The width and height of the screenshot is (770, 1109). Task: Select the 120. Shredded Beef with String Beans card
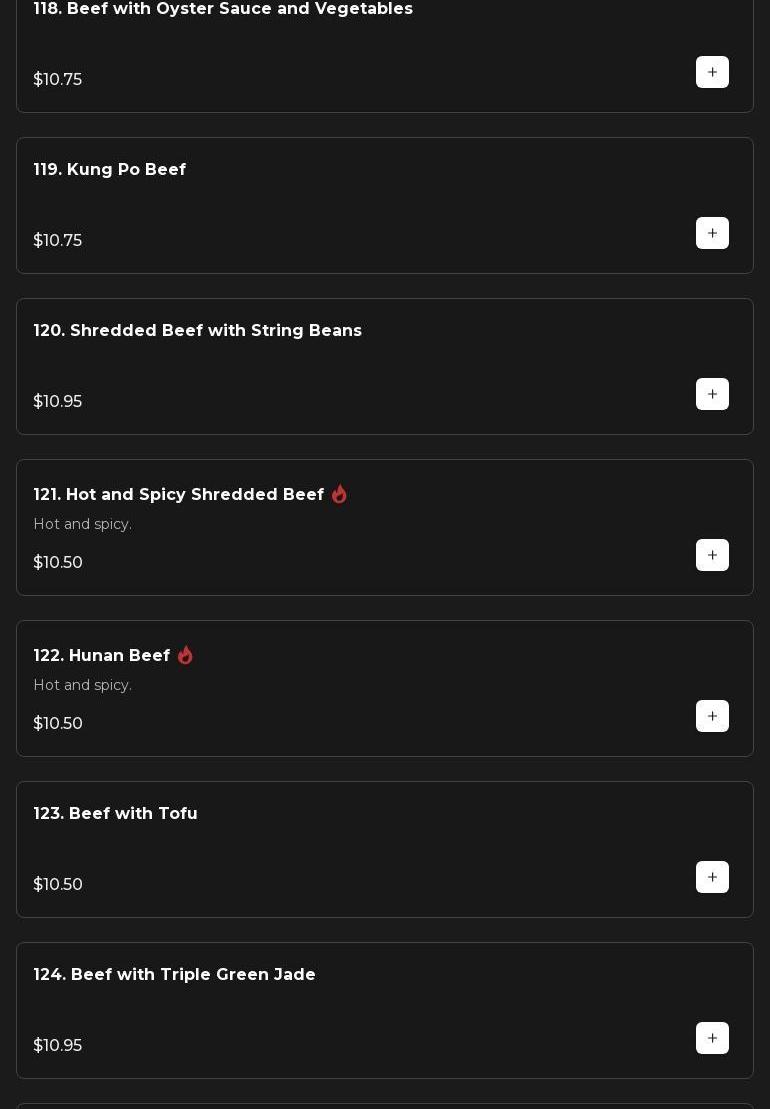[x=350, y=366]
